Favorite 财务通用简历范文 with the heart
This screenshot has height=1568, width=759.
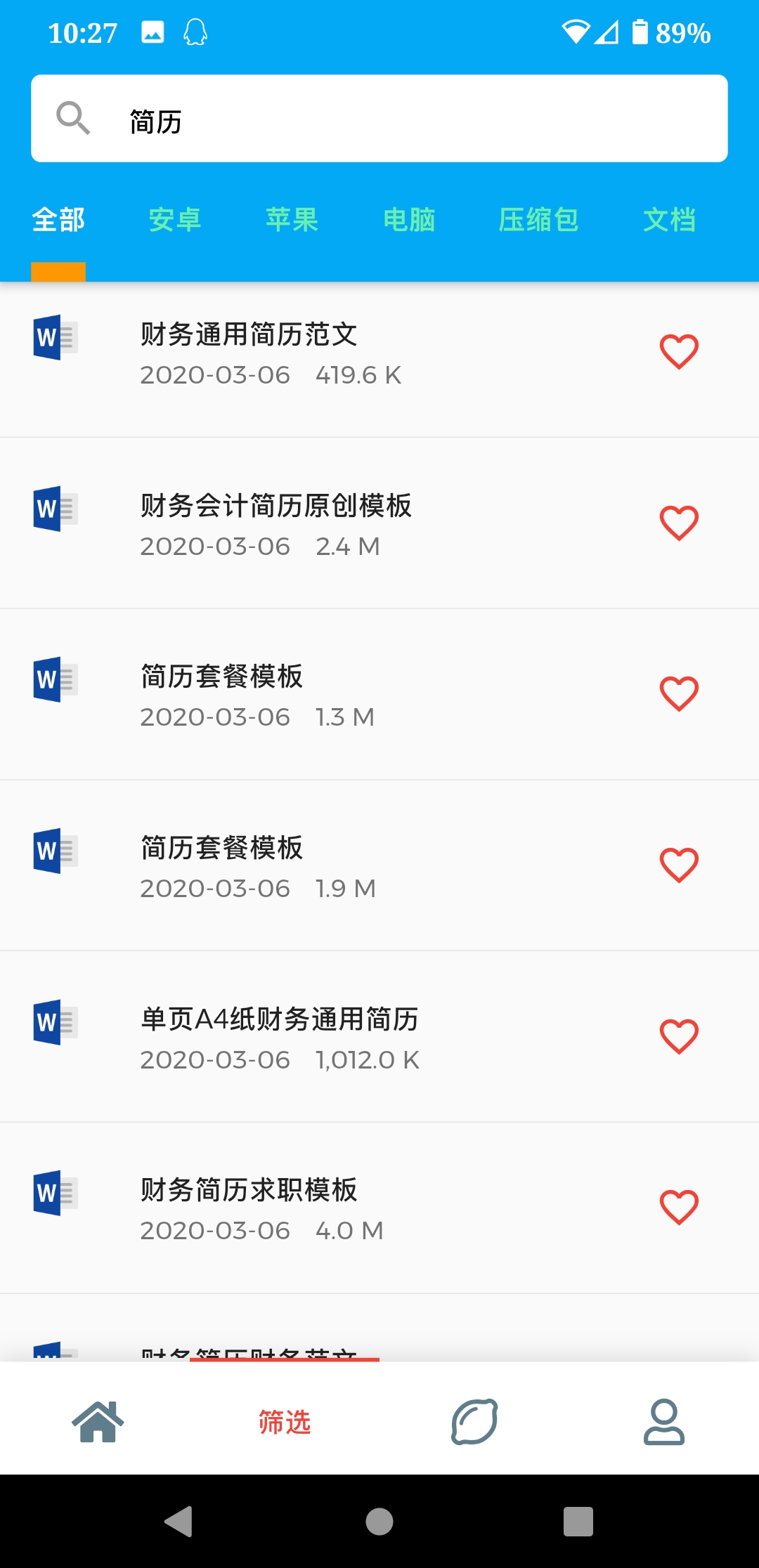tap(679, 352)
